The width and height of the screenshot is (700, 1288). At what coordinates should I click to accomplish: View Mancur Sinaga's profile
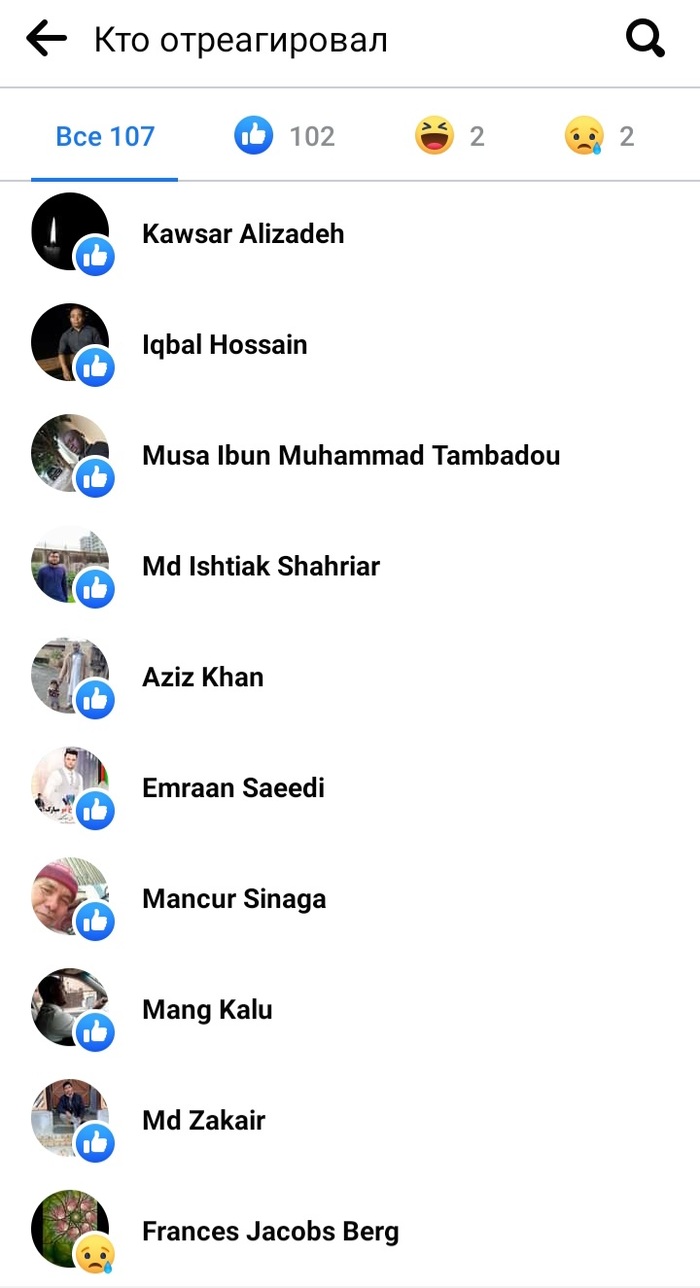click(x=234, y=899)
